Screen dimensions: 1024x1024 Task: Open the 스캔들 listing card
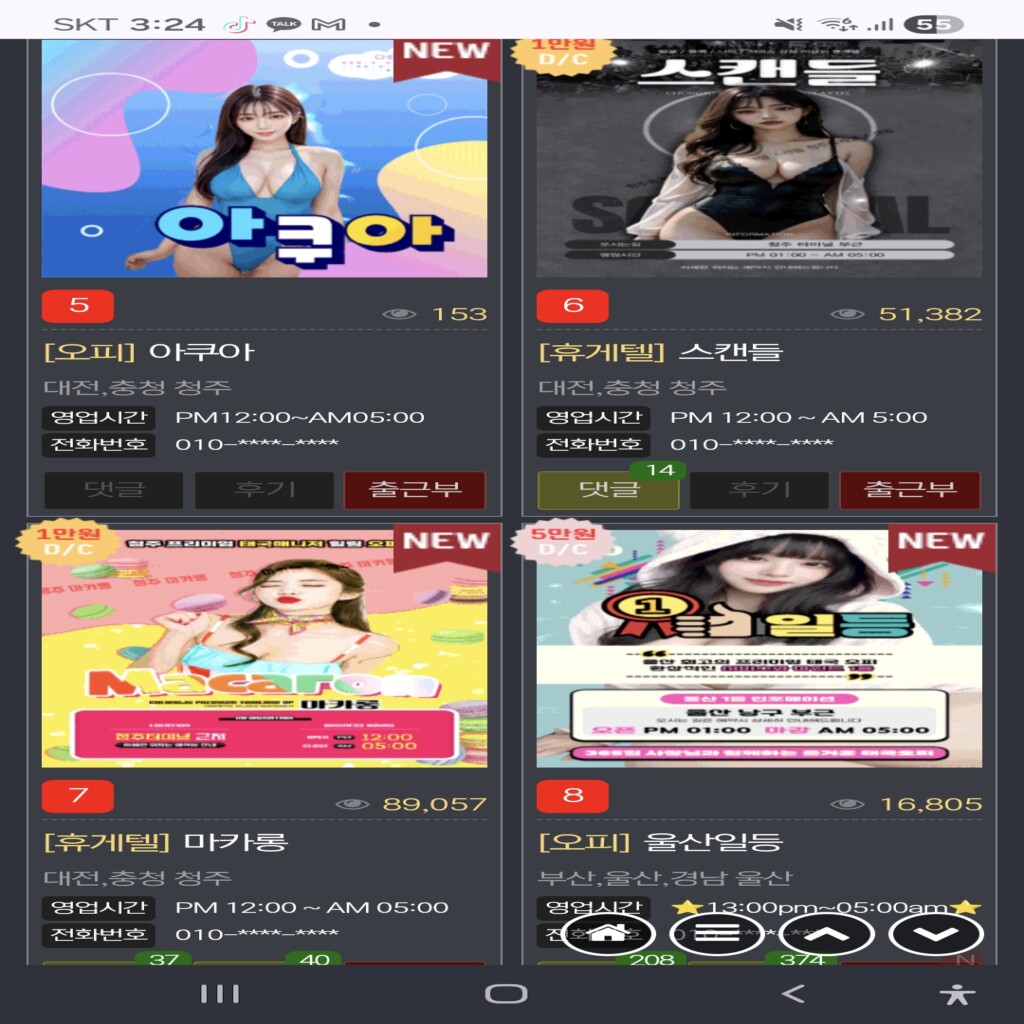(759, 160)
